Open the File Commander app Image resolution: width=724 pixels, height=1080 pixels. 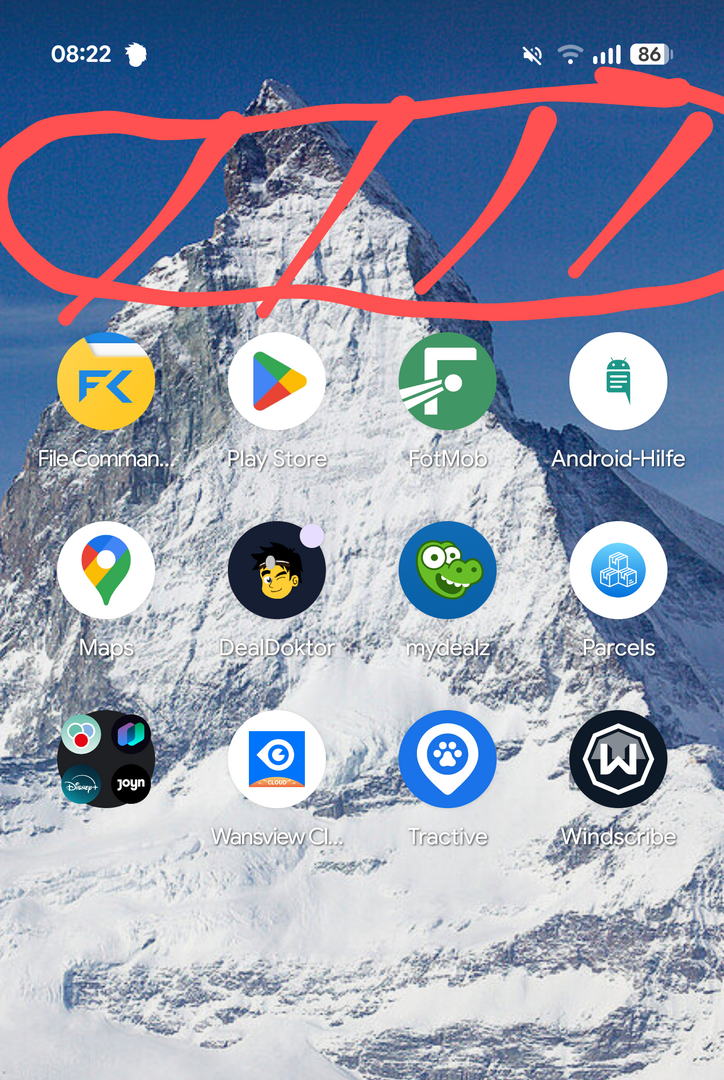(106, 381)
